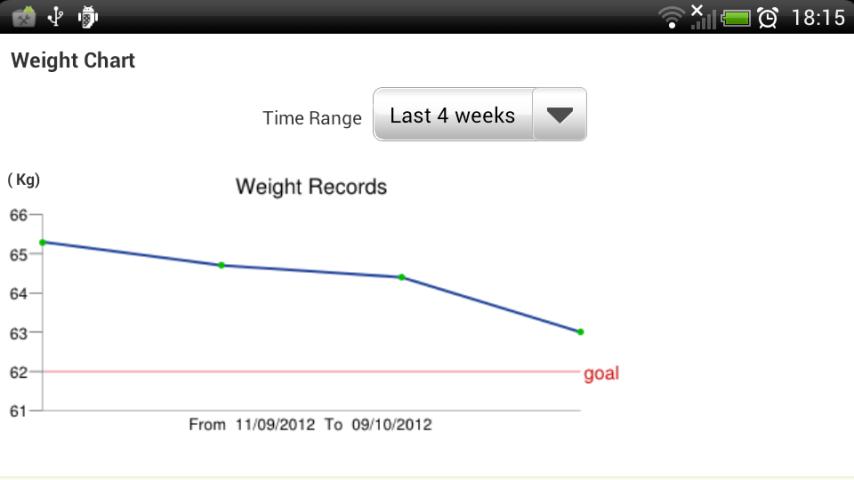The height and width of the screenshot is (480, 854).
Task: Open the Time Range dropdown
Action: coord(480,115)
